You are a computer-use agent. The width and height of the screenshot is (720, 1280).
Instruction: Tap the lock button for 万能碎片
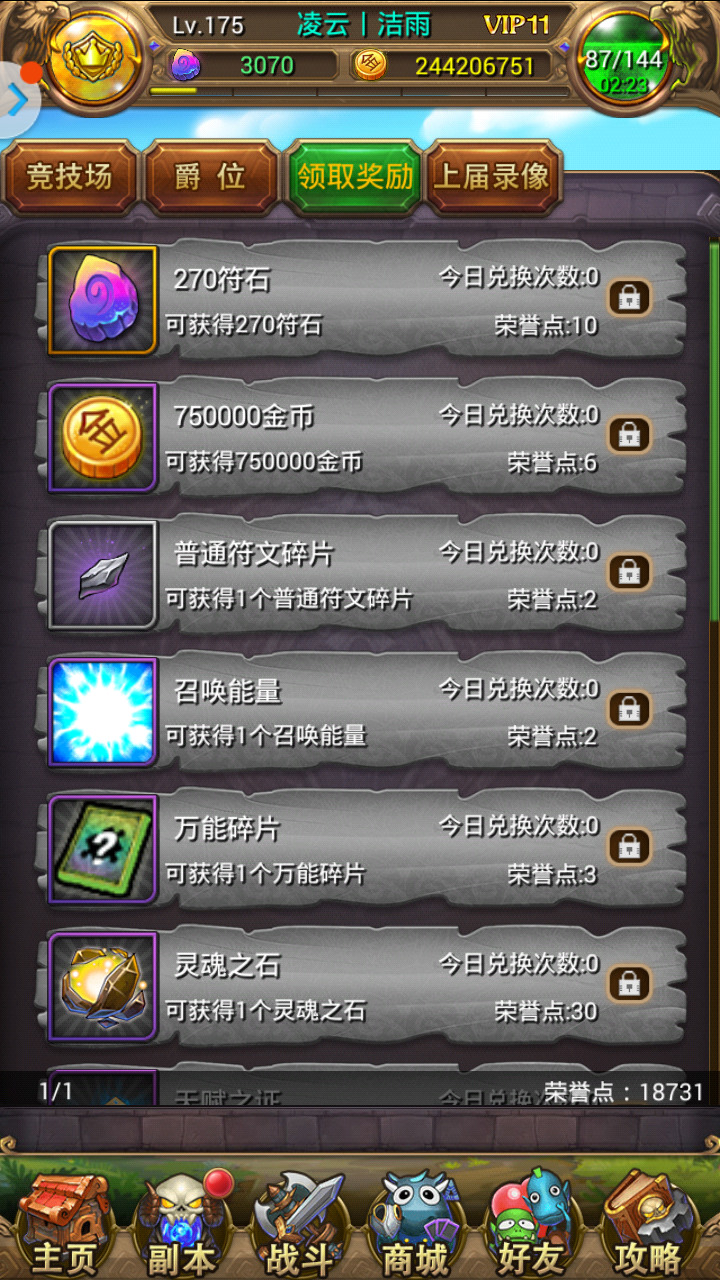(629, 846)
